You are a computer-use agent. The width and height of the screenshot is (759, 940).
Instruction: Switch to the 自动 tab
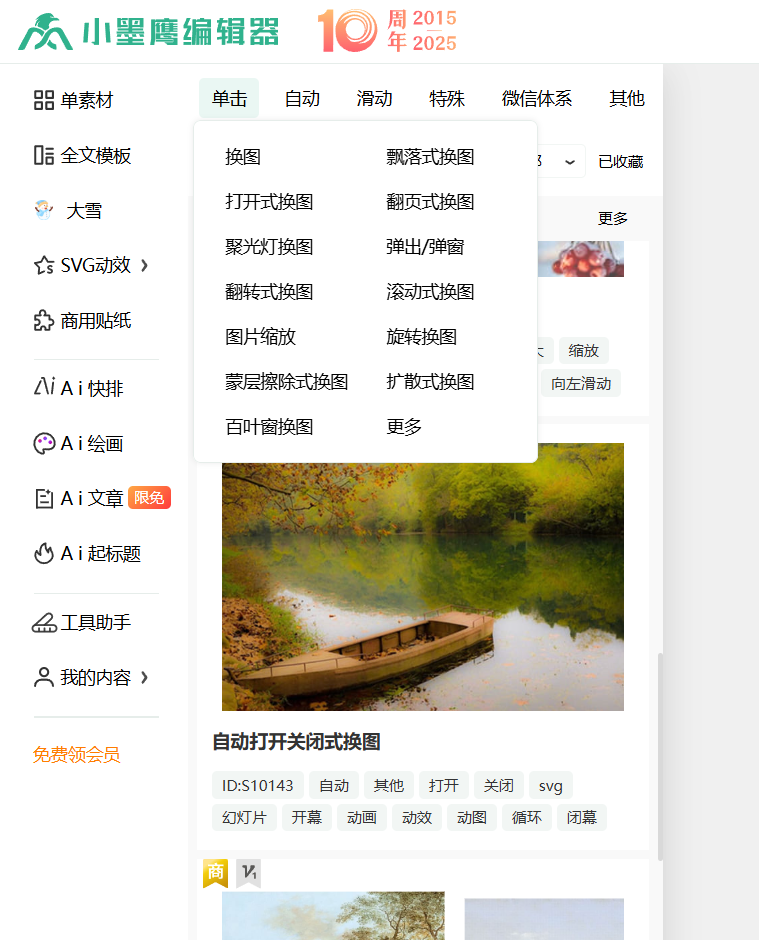(x=302, y=98)
